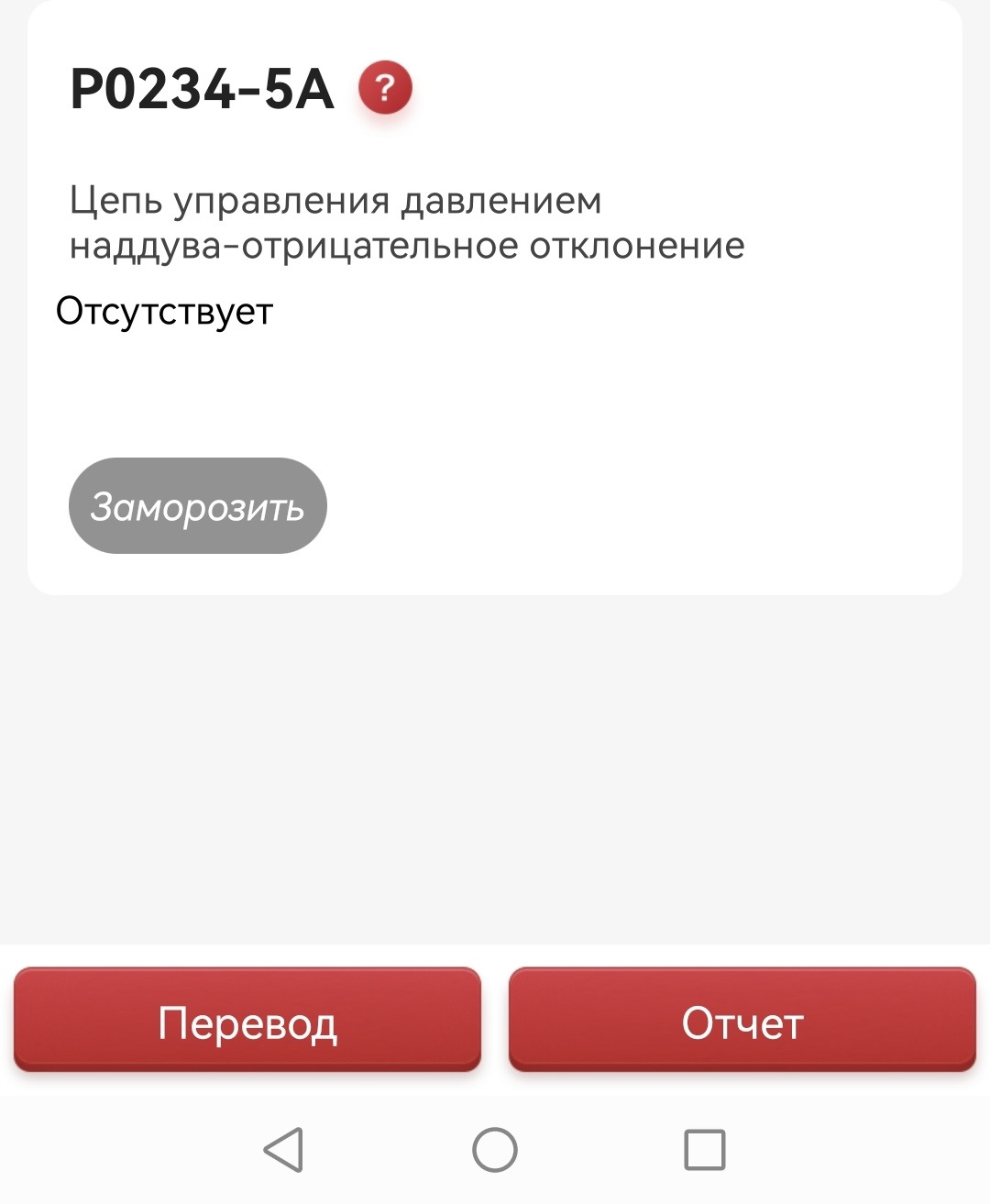Open recent apps with the square icon
The image size is (990, 1204).
704,1149
